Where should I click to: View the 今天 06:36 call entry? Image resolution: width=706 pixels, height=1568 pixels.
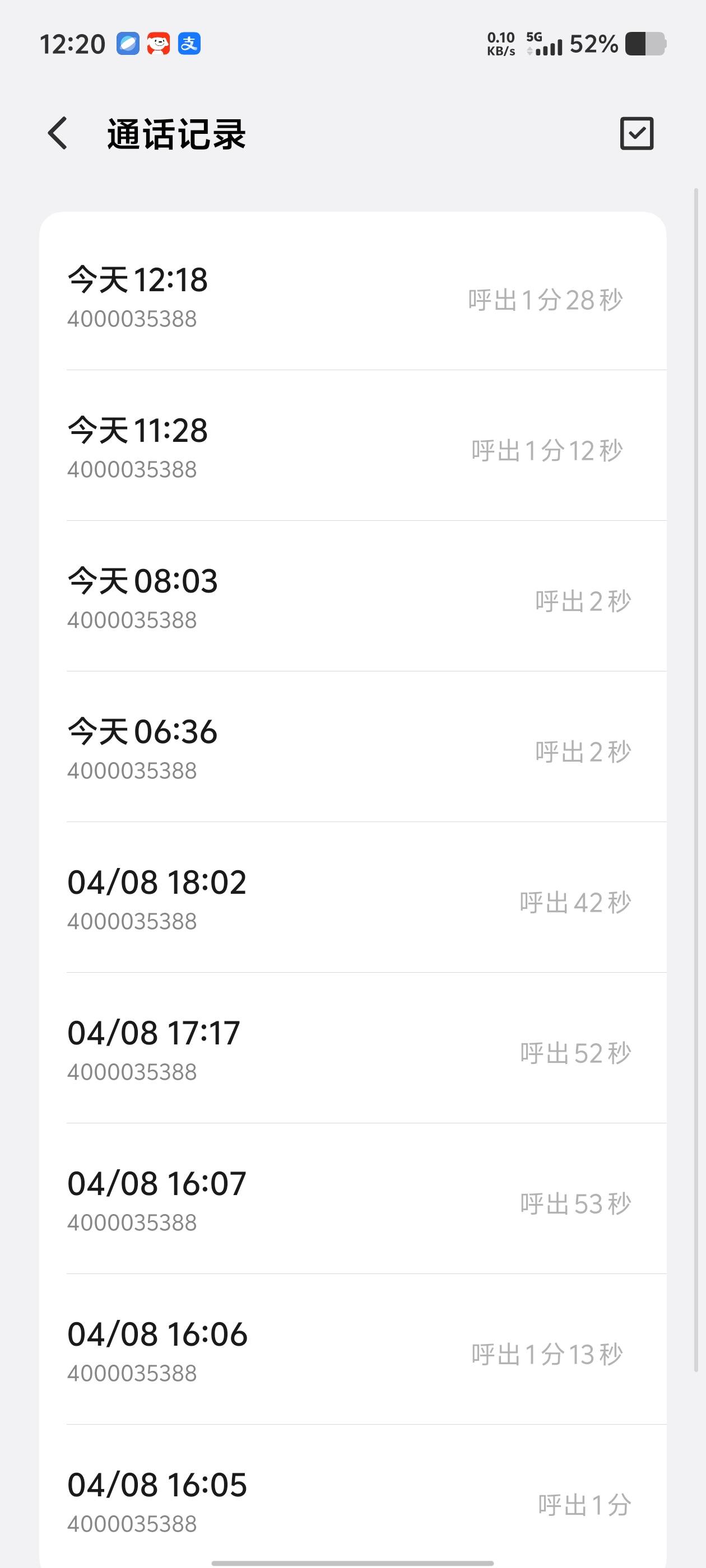click(352, 747)
